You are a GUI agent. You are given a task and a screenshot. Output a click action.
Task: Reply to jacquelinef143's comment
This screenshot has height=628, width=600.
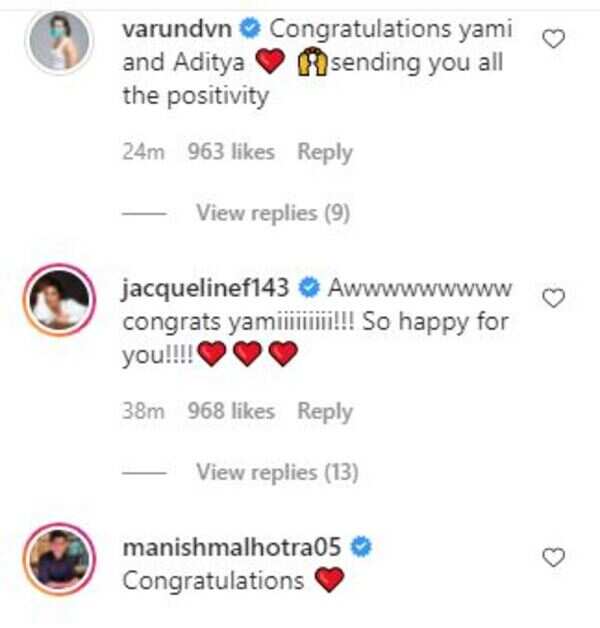325,411
